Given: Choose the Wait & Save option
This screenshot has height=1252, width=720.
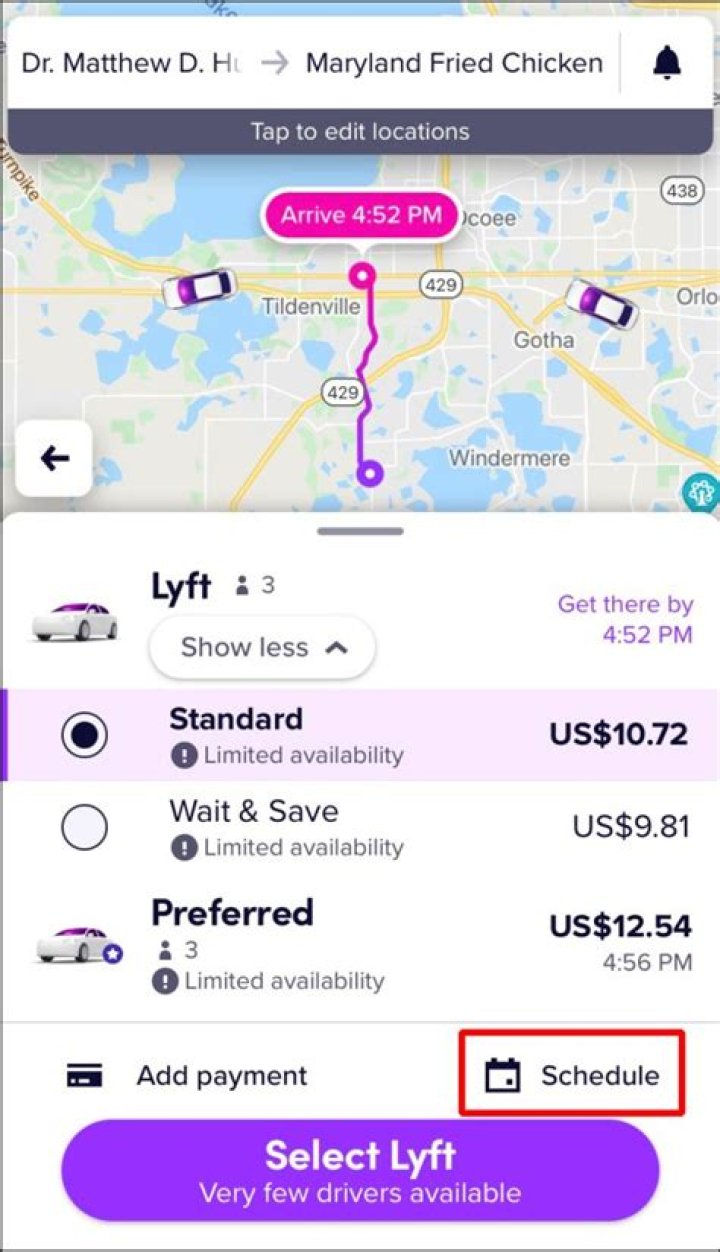Looking at the screenshot, I should 85,827.
